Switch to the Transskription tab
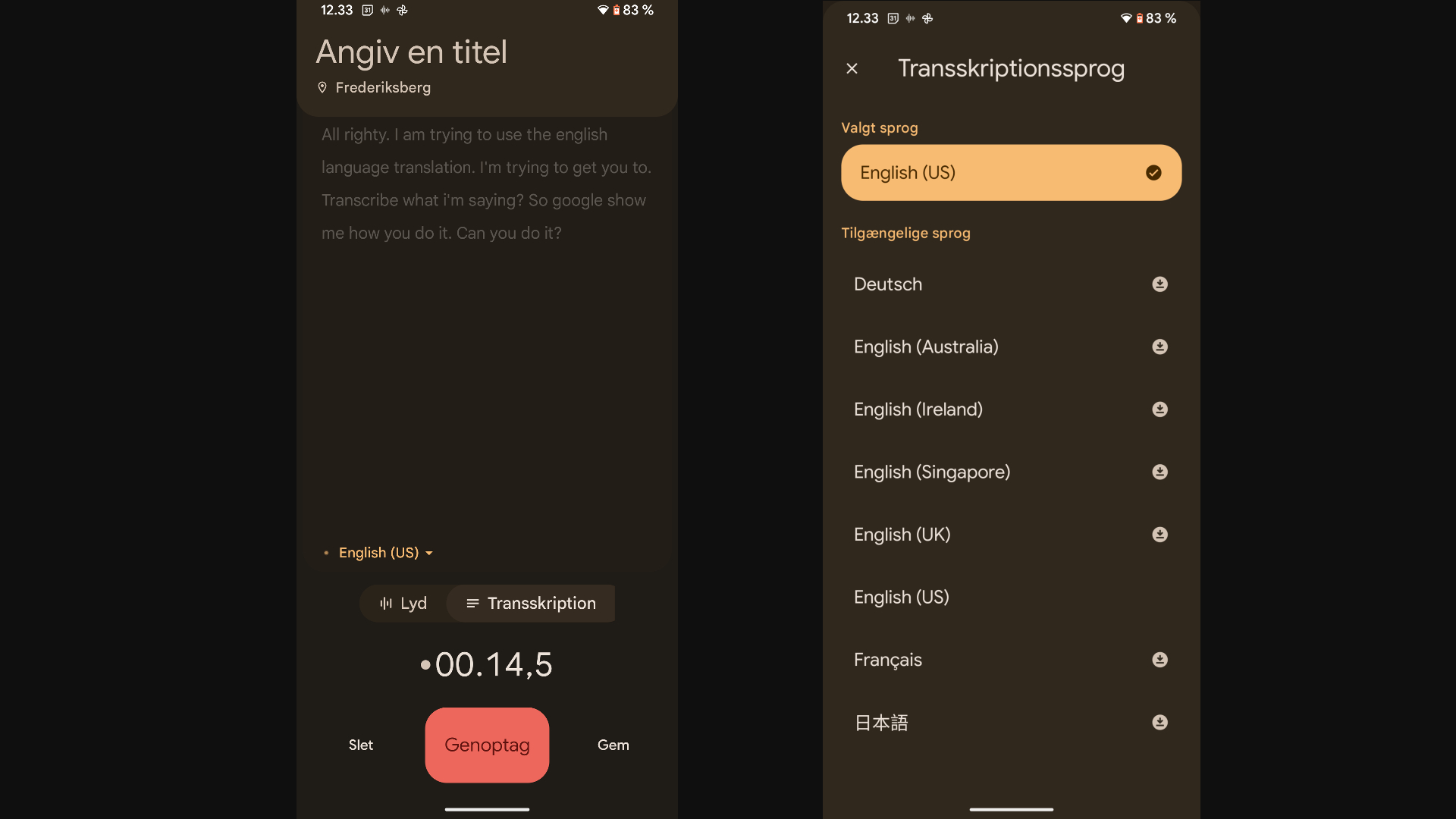Viewport: 1456px width, 819px height. point(531,604)
